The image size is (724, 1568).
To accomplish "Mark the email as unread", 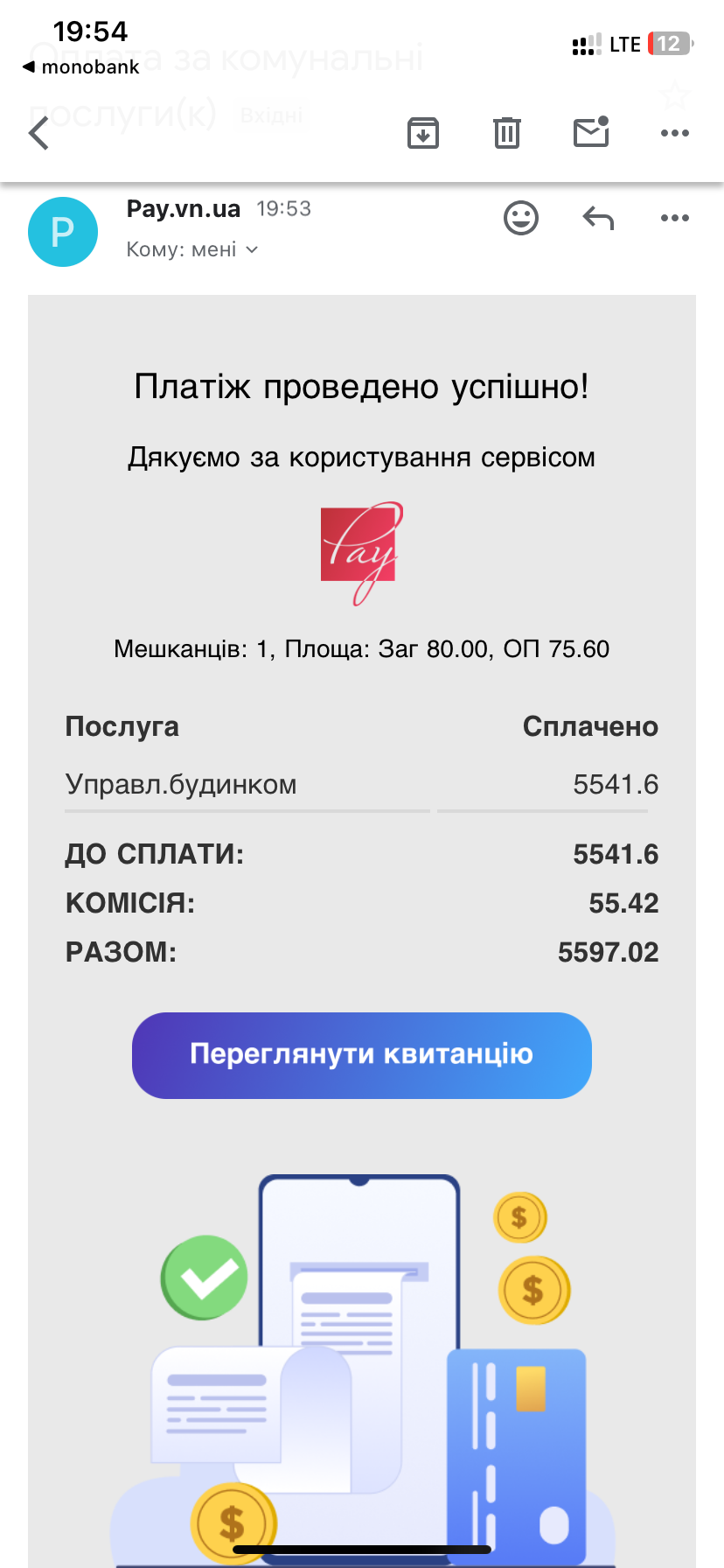I will click(x=591, y=132).
